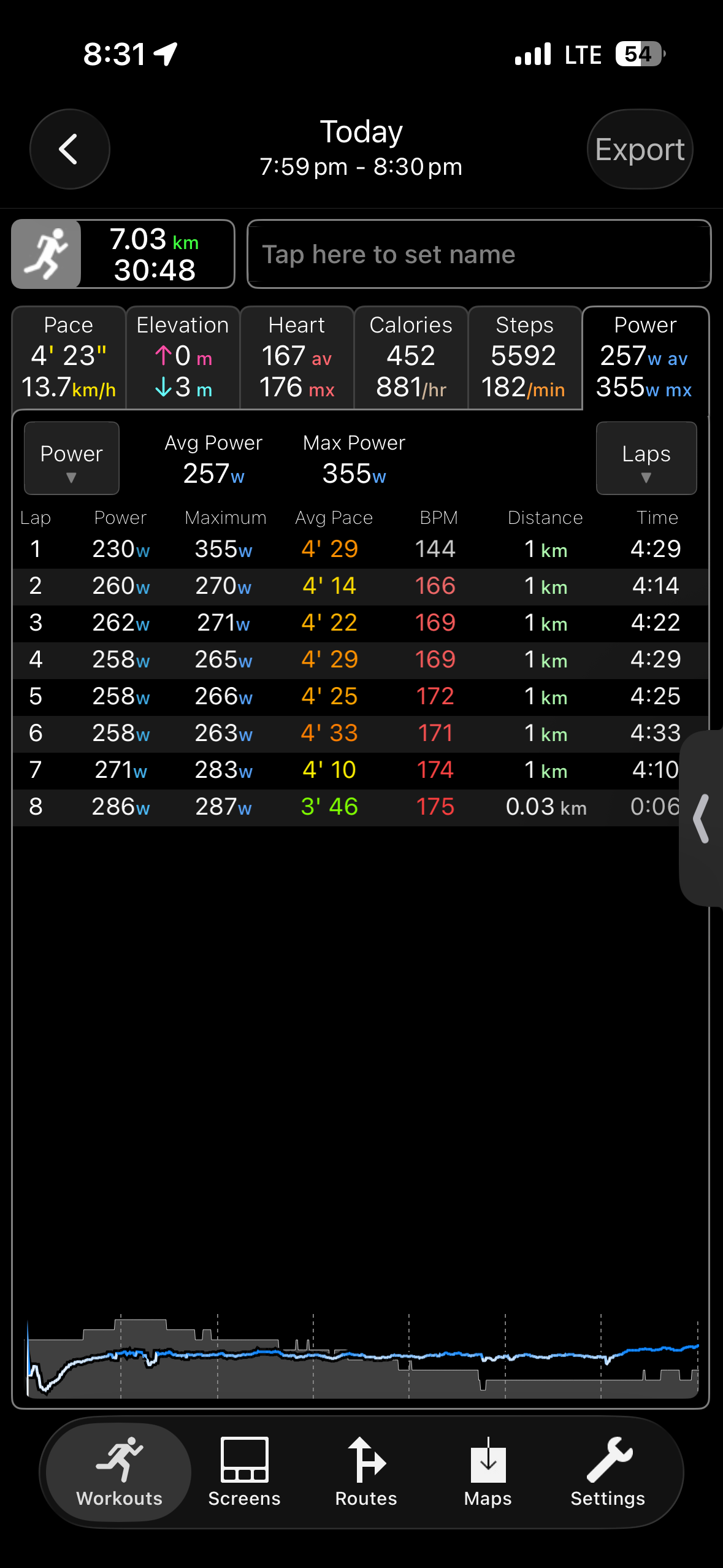Screen dimensions: 723x1568
Task: View the Heart rate tab
Action: 297,358
